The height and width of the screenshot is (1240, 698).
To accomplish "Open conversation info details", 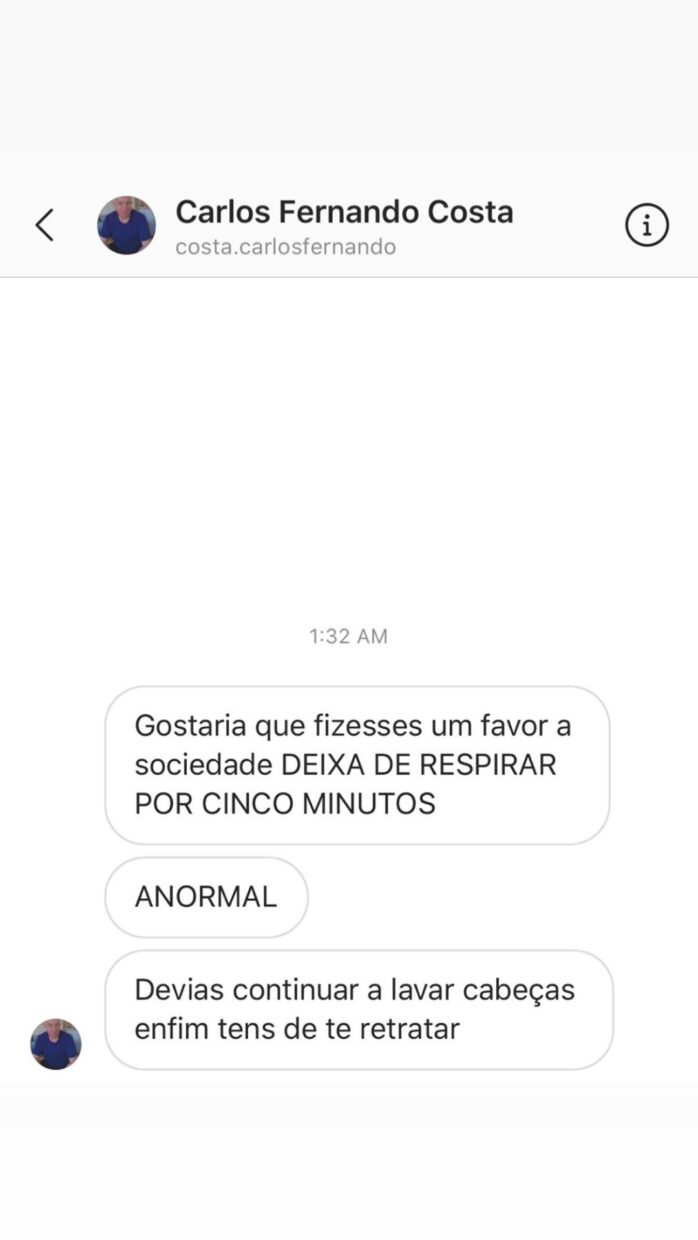I will tap(646, 225).
